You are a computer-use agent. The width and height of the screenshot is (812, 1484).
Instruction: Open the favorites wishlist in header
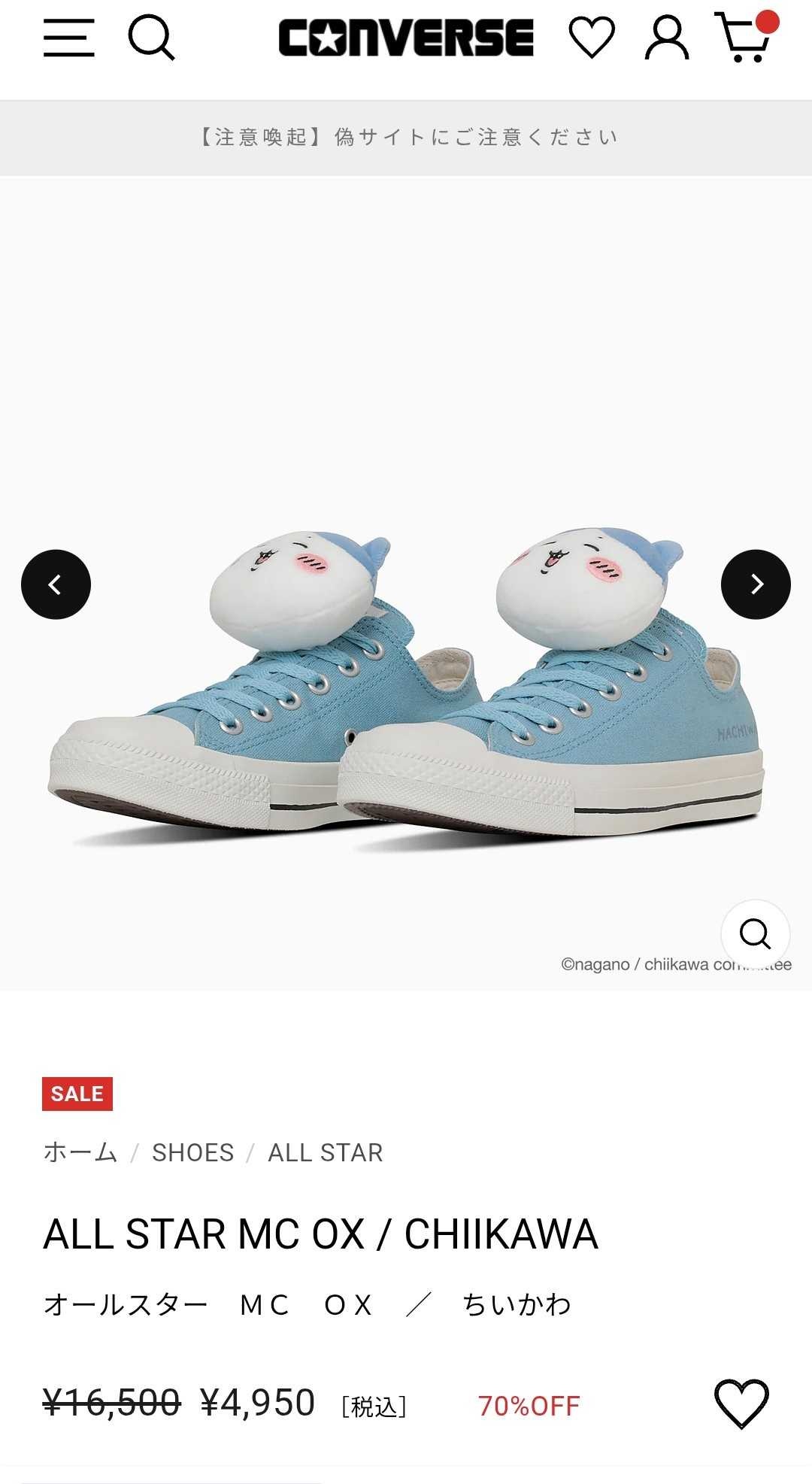[592, 38]
